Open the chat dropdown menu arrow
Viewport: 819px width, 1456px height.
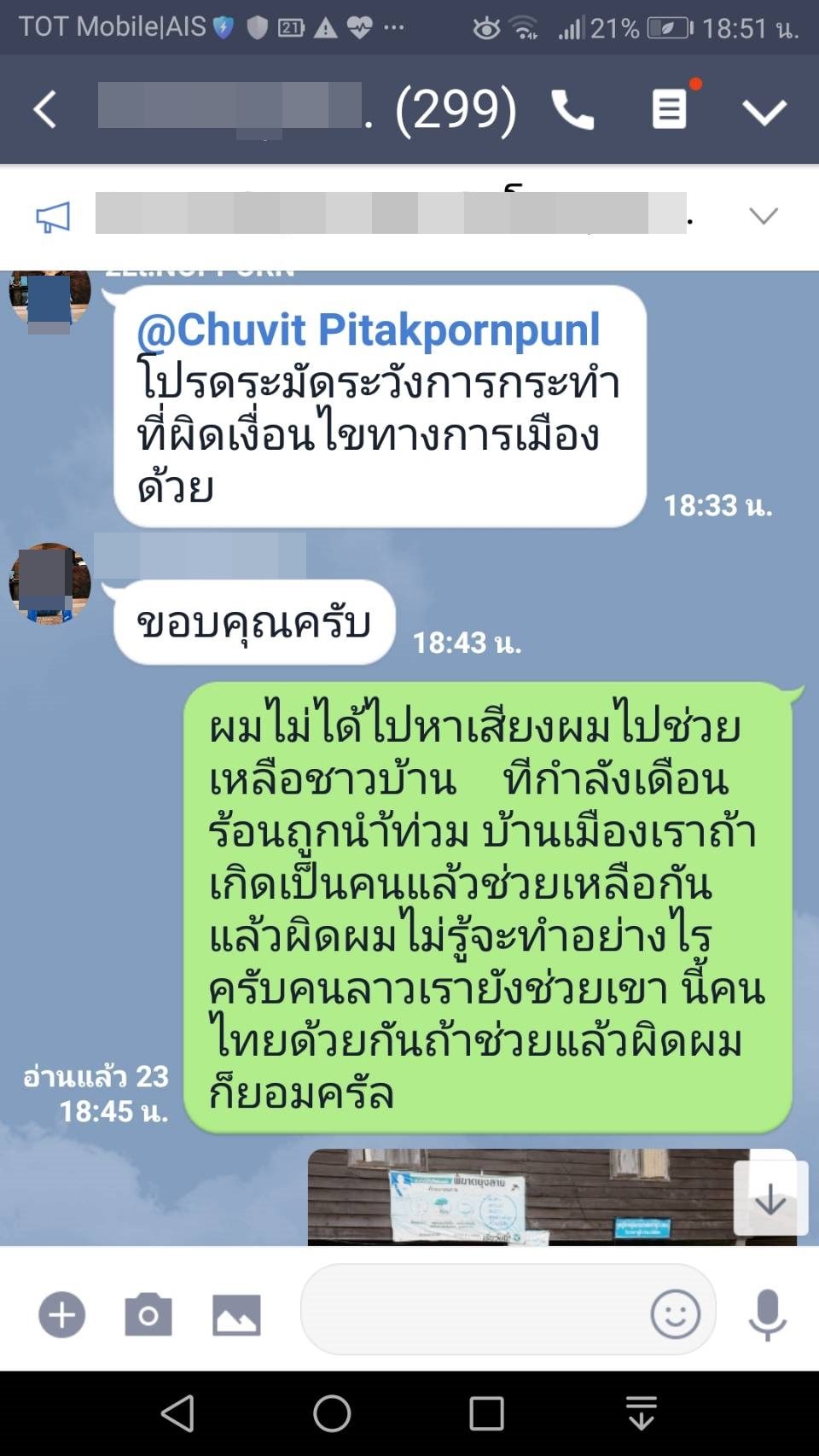[764, 111]
